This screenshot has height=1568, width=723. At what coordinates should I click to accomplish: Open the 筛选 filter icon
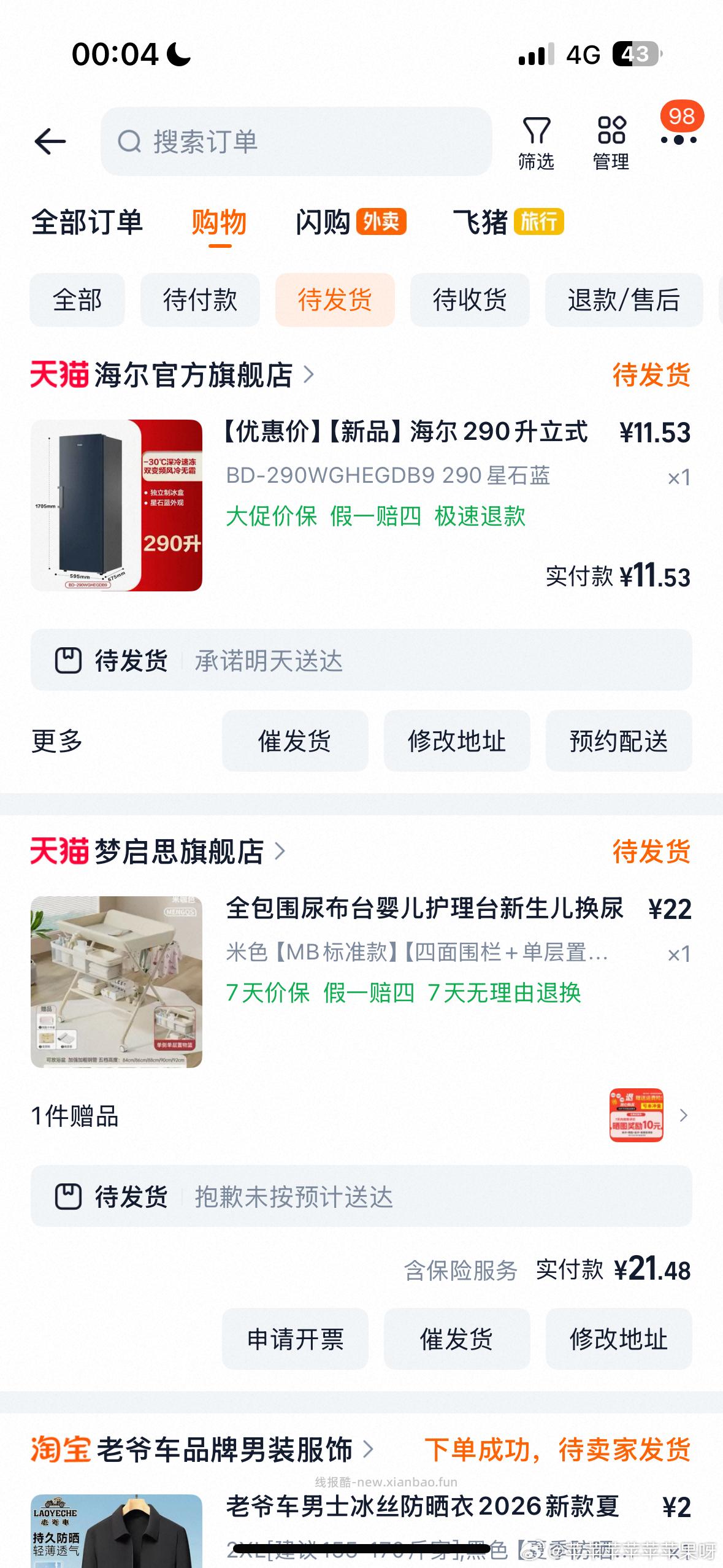click(535, 141)
